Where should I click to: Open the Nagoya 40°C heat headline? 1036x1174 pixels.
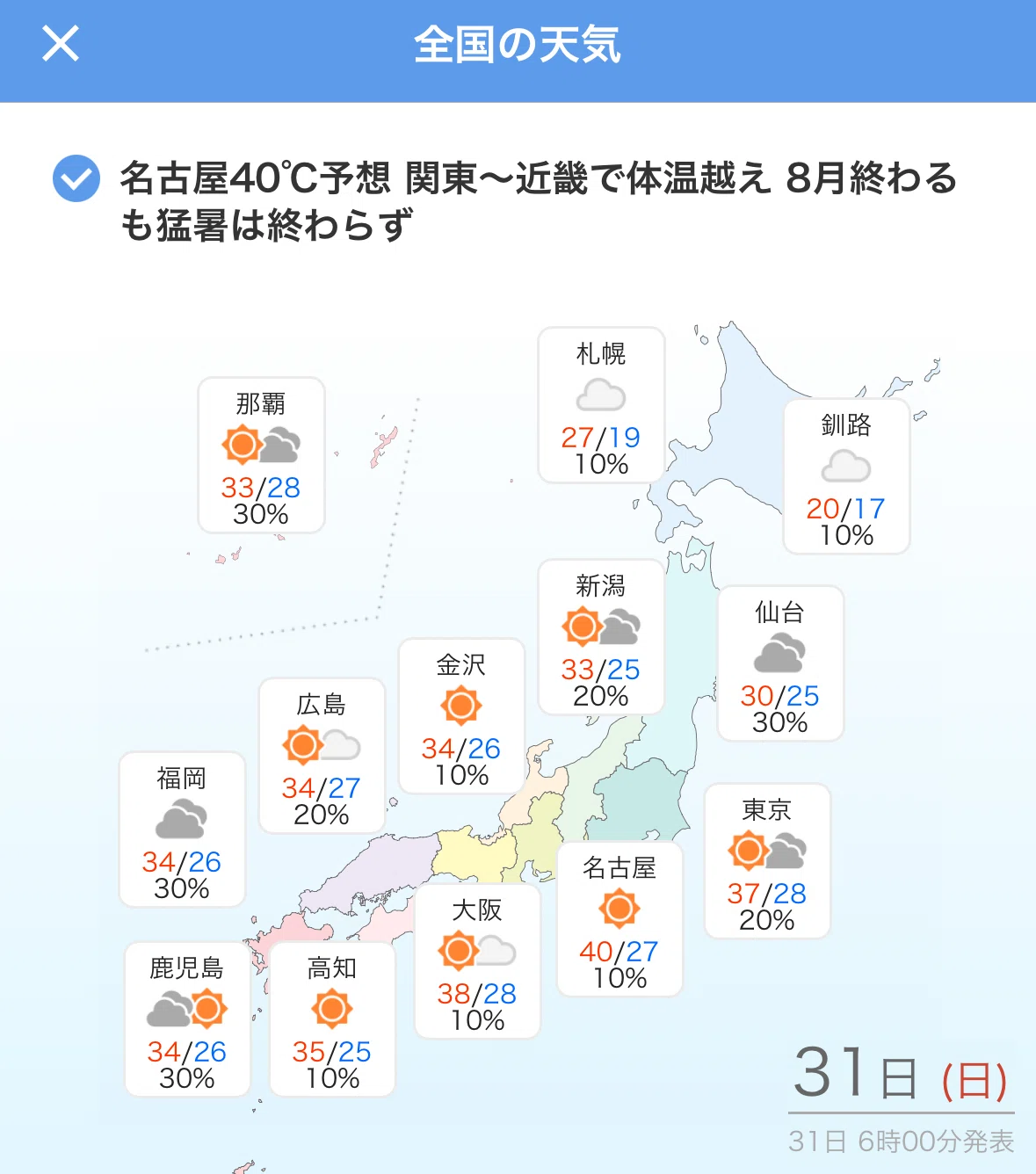pos(538,201)
